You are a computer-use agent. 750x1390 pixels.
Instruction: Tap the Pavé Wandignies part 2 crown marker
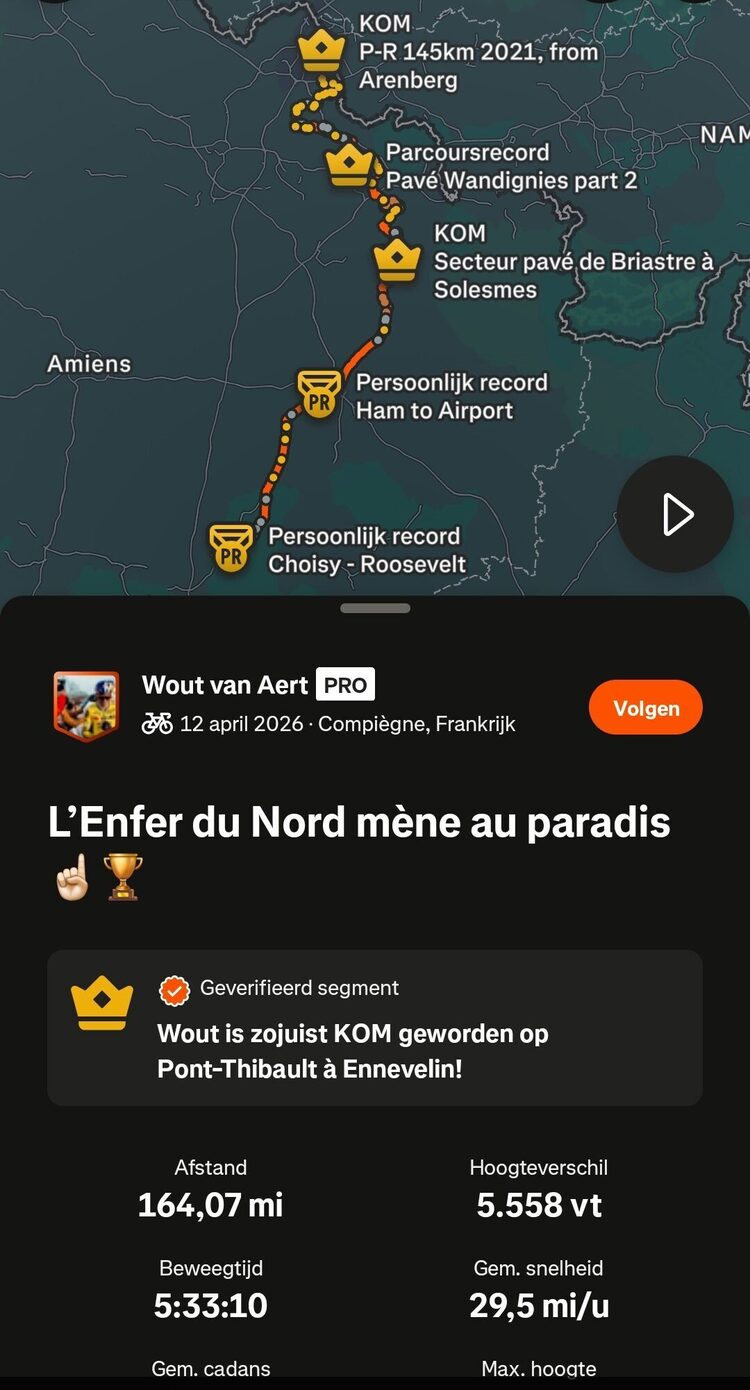(x=349, y=165)
